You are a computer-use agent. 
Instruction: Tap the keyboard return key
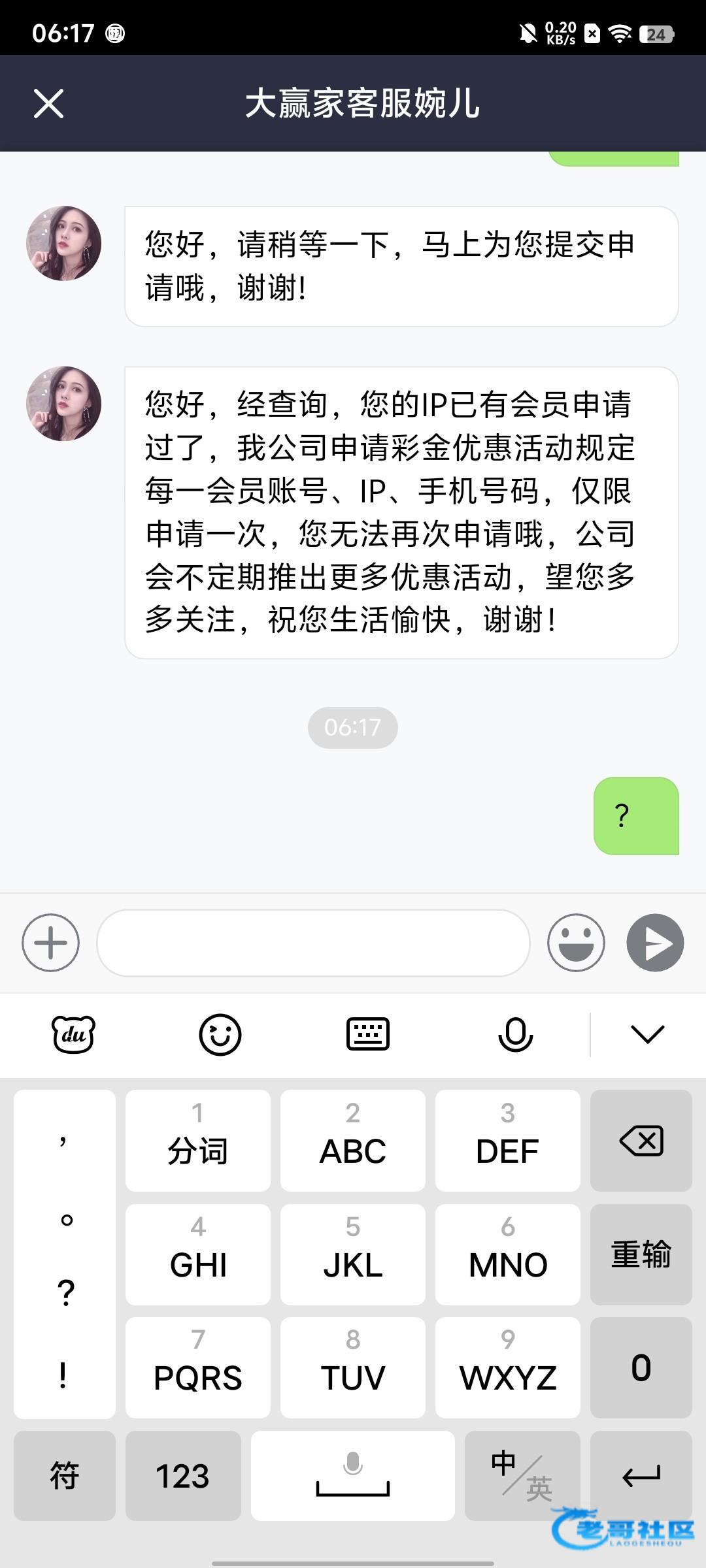tap(641, 1476)
